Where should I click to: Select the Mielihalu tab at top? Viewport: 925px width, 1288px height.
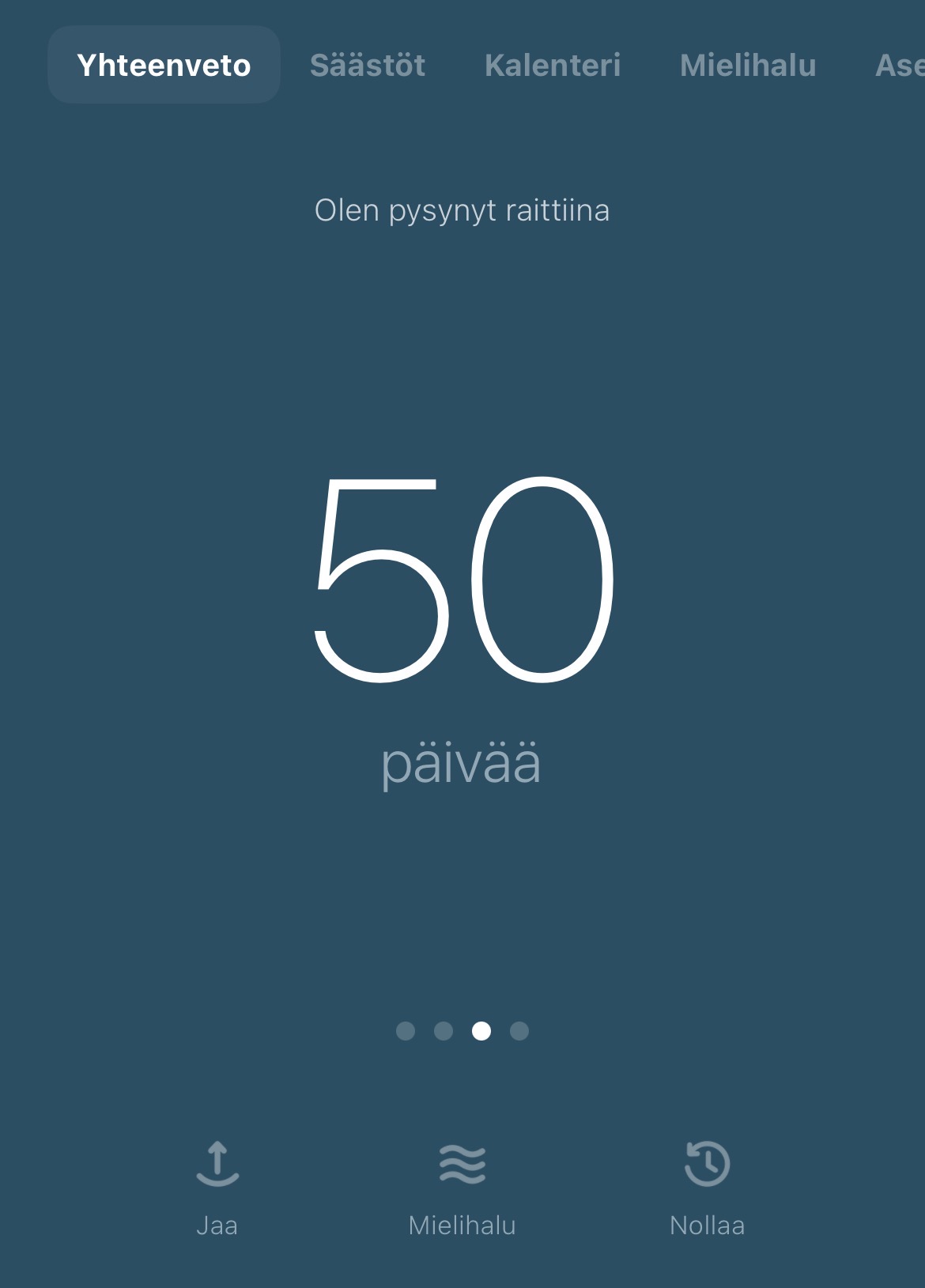pyautogui.click(x=747, y=65)
